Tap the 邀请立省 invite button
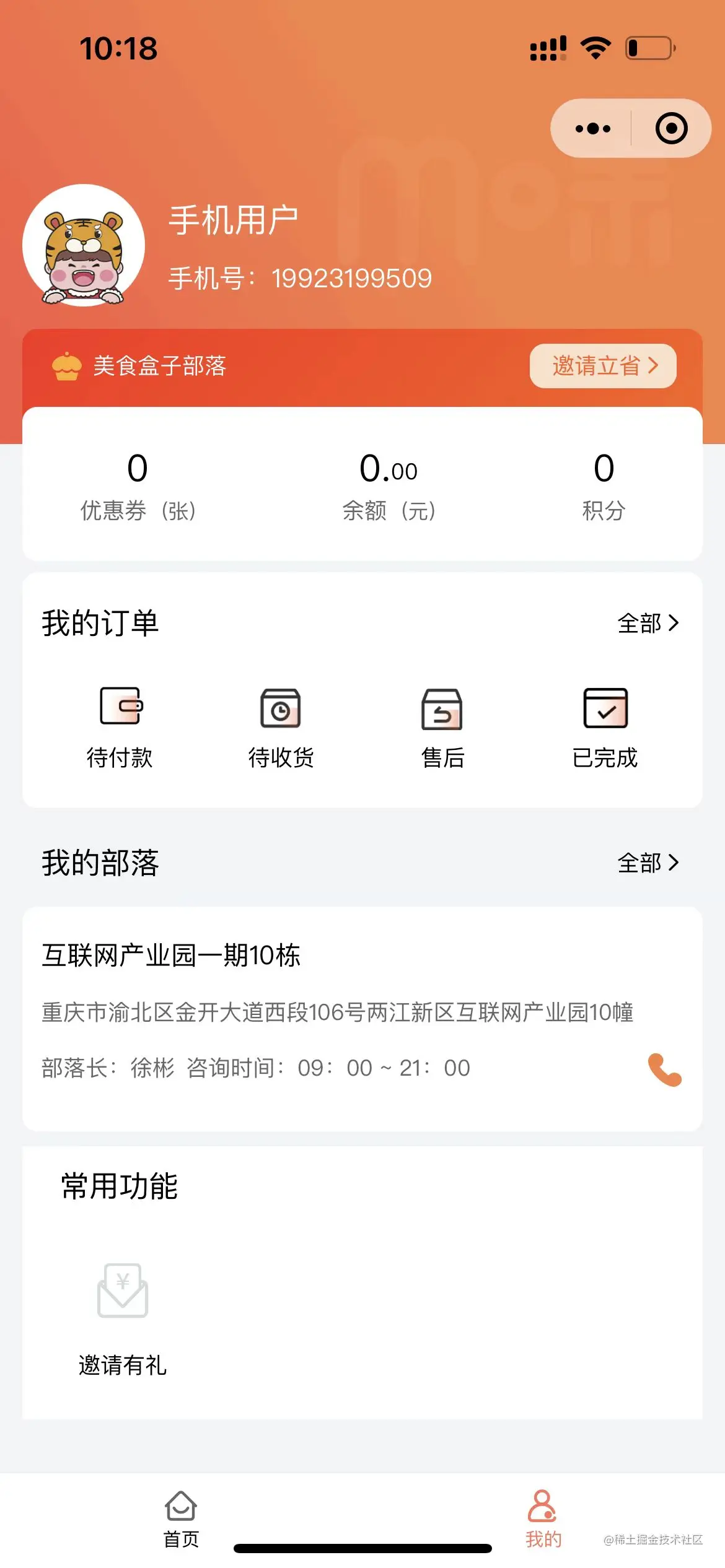The width and height of the screenshot is (725, 1568). (602, 366)
